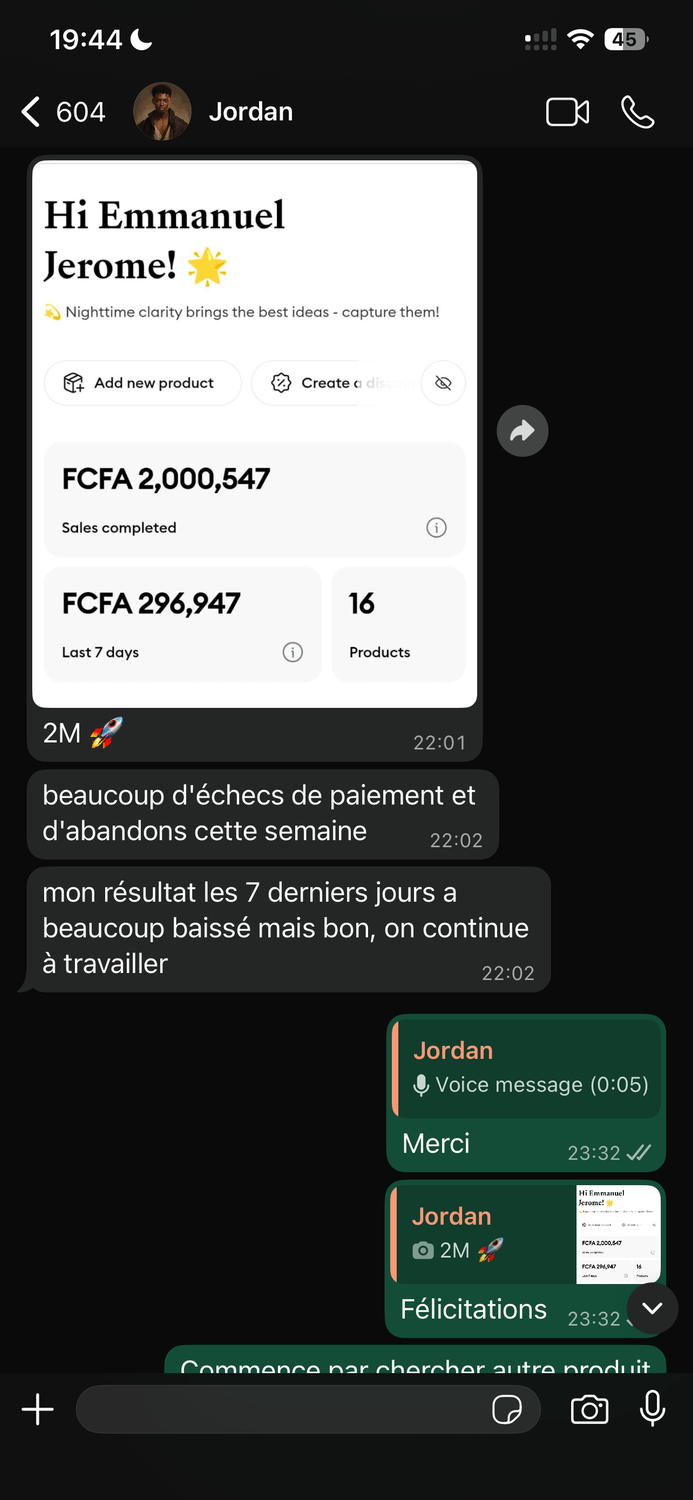The height and width of the screenshot is (1500, 693).
Task: Record a voice message with the microphone
Action: (x=652, y=1409)
